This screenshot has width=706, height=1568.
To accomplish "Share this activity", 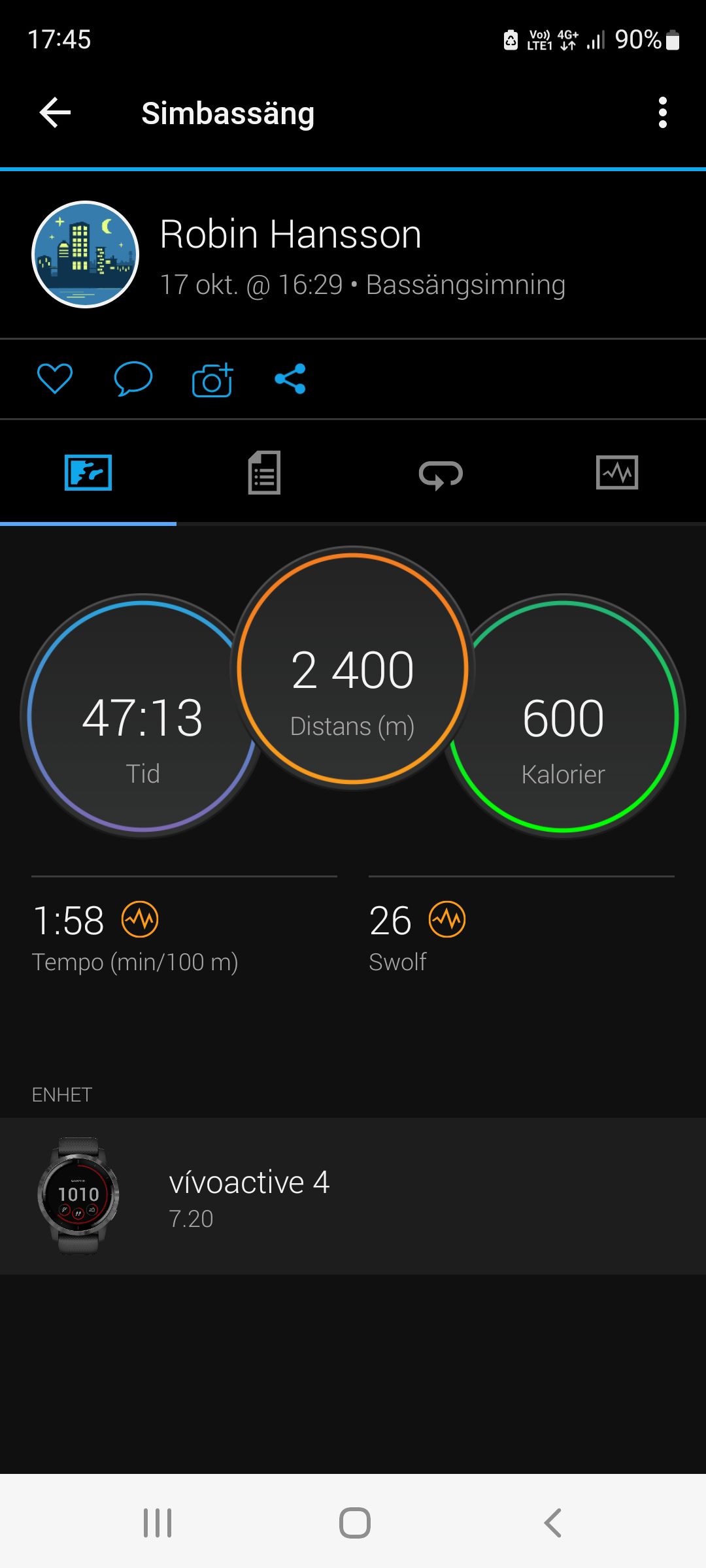I will 290,379.
